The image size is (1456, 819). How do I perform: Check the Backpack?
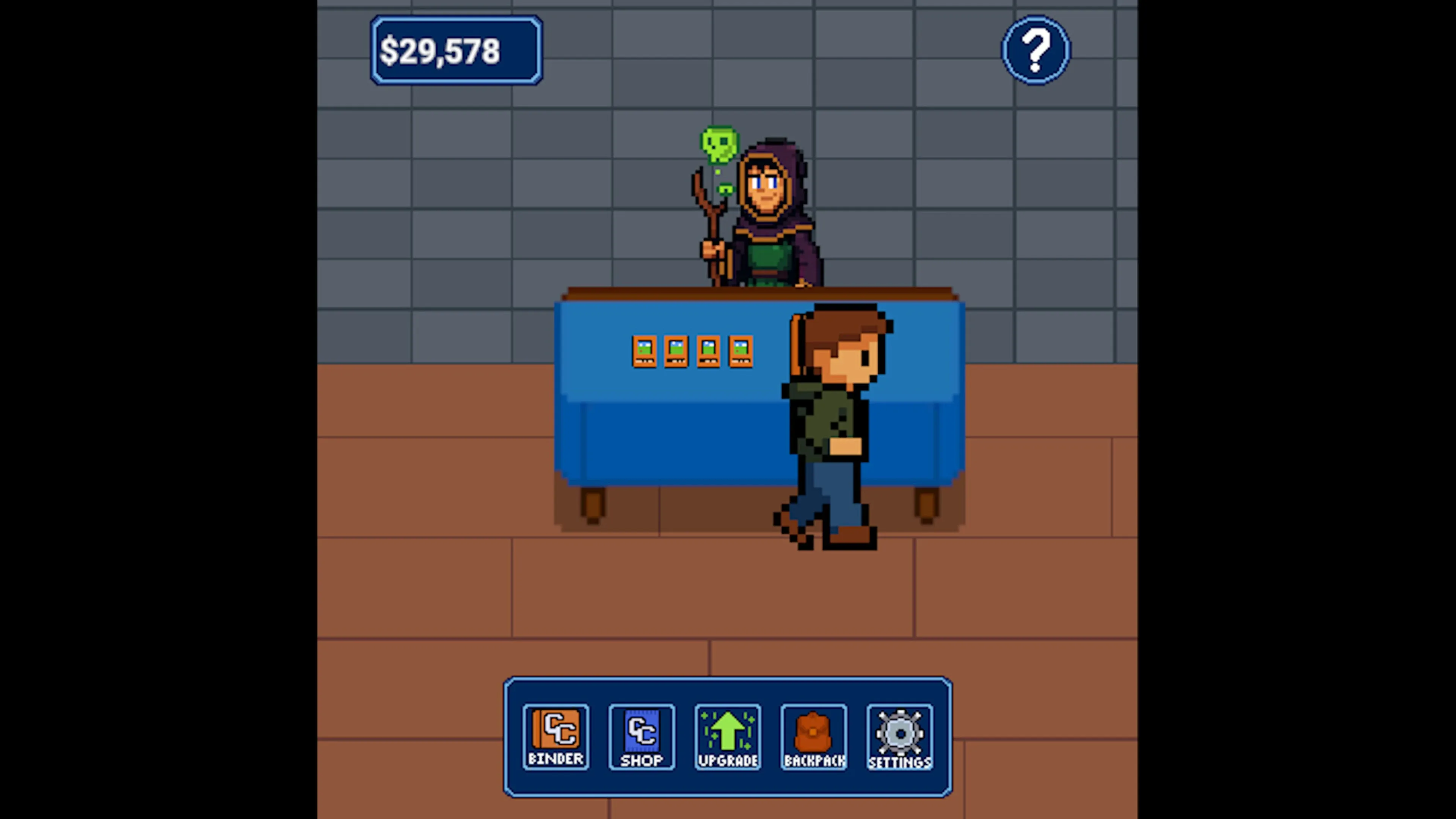pyautogui.click(x=813, y=736)
